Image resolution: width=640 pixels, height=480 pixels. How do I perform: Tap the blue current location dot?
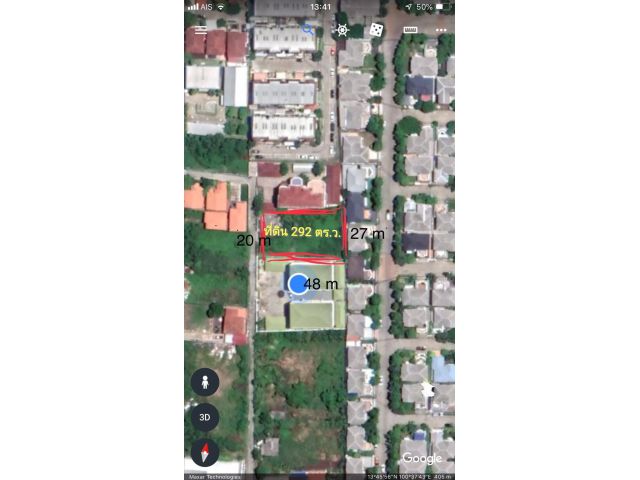[x=298, y=284]
